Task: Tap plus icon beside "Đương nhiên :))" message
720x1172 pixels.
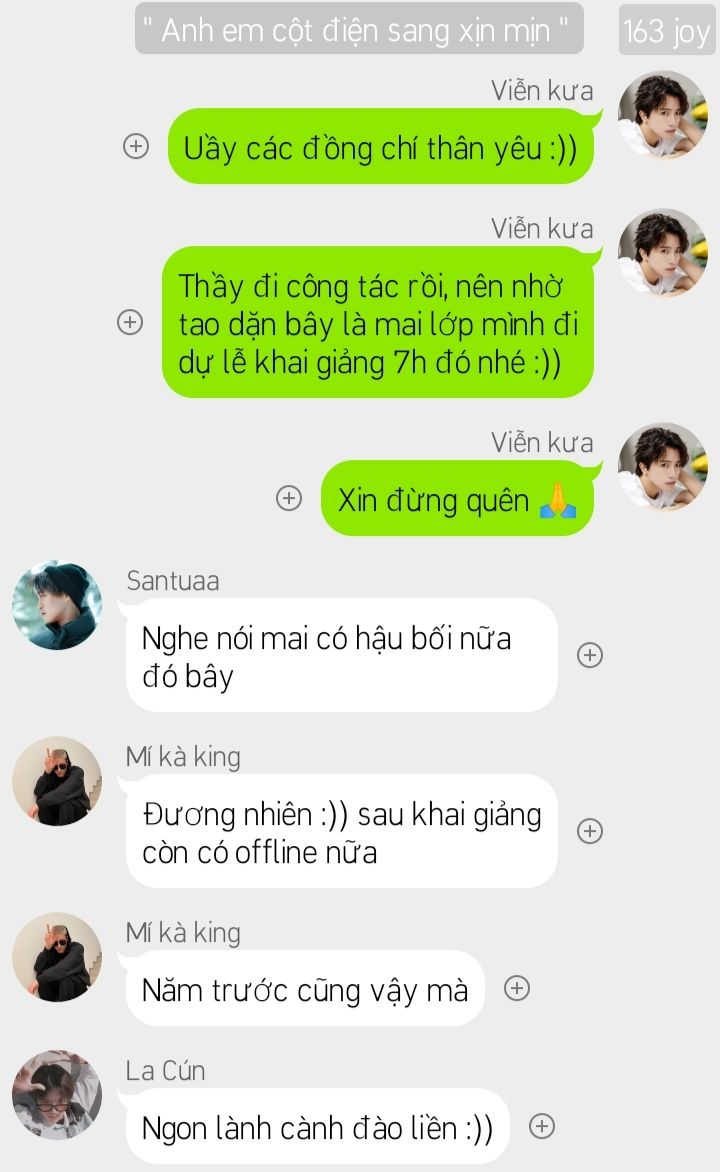Action: point(590,830)
